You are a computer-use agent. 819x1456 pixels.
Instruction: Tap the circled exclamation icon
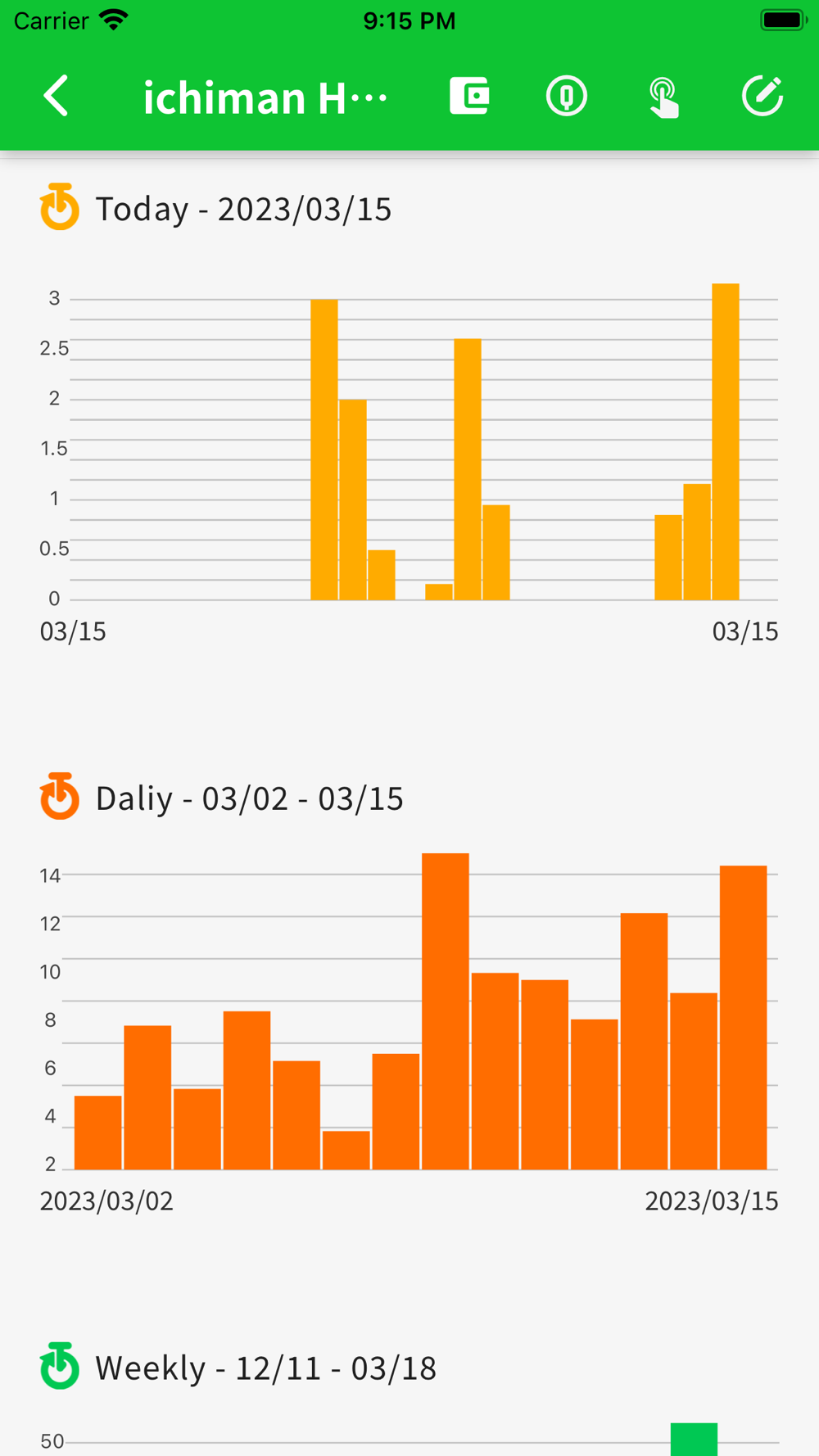click(x=567, y=97)
